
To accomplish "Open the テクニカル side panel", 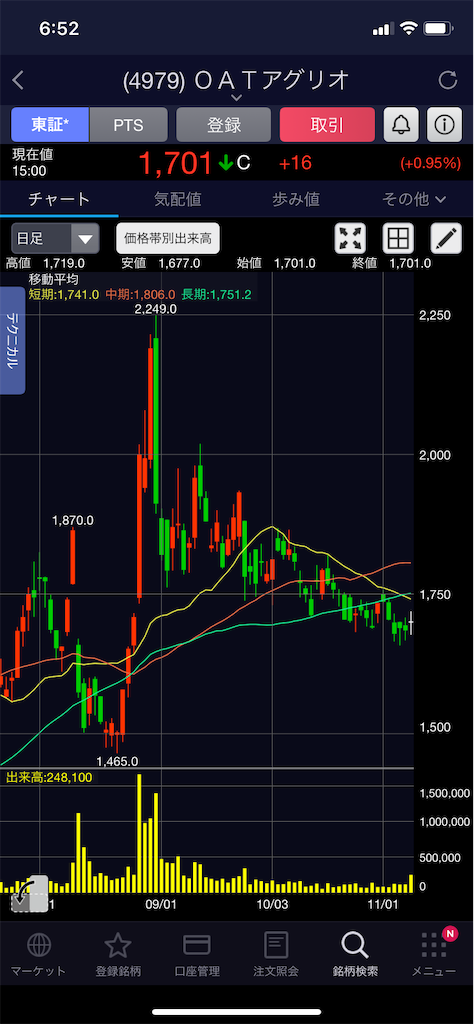I will [12, 341].
